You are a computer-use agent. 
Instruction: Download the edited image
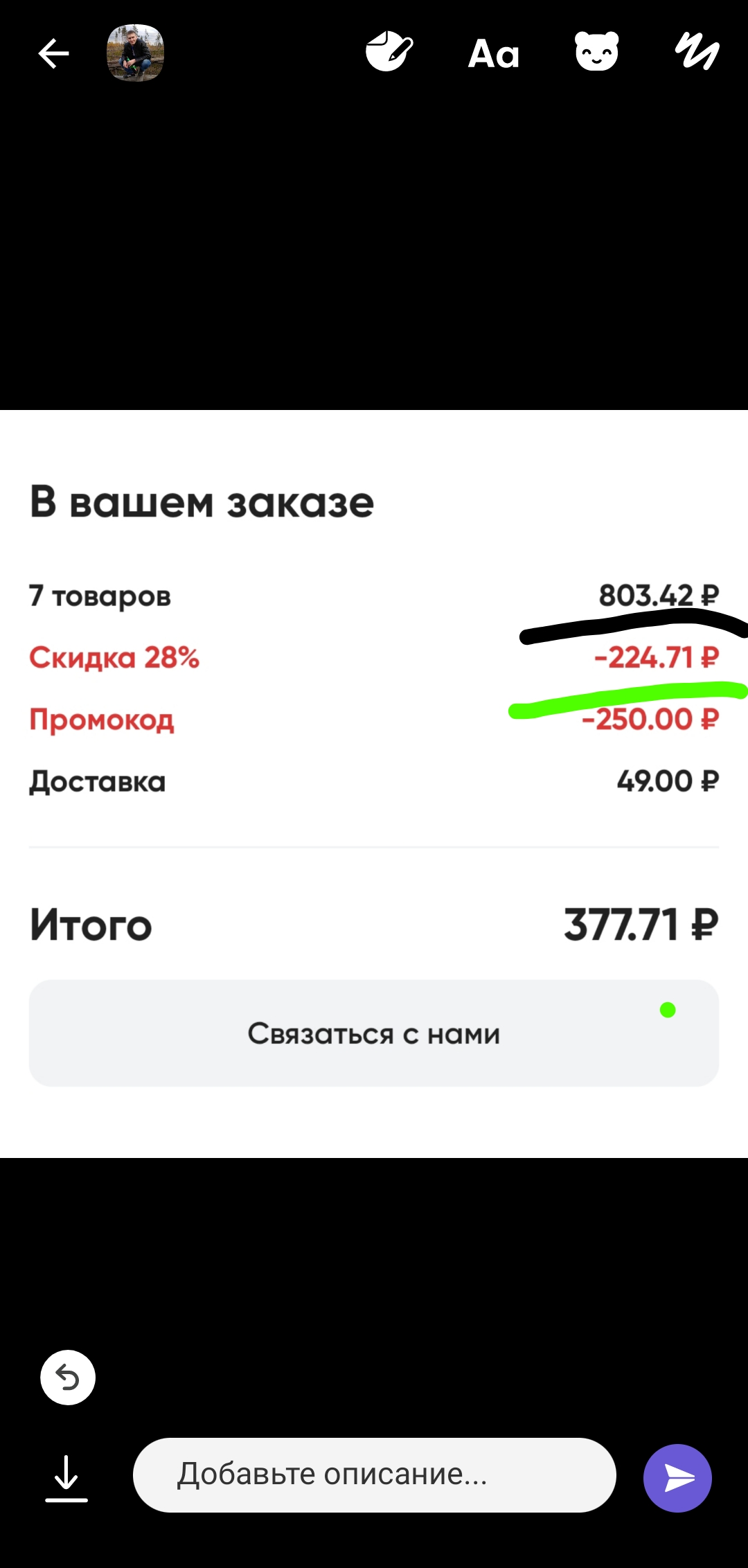tap(66, 1478)
